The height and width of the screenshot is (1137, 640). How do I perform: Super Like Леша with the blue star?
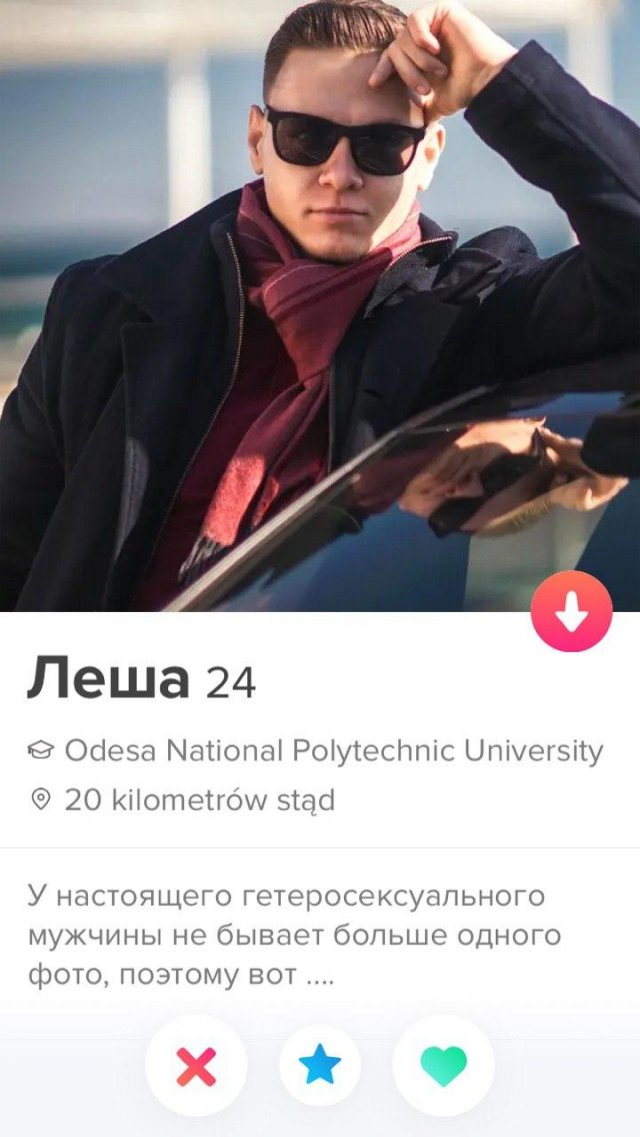point(320,1066)
